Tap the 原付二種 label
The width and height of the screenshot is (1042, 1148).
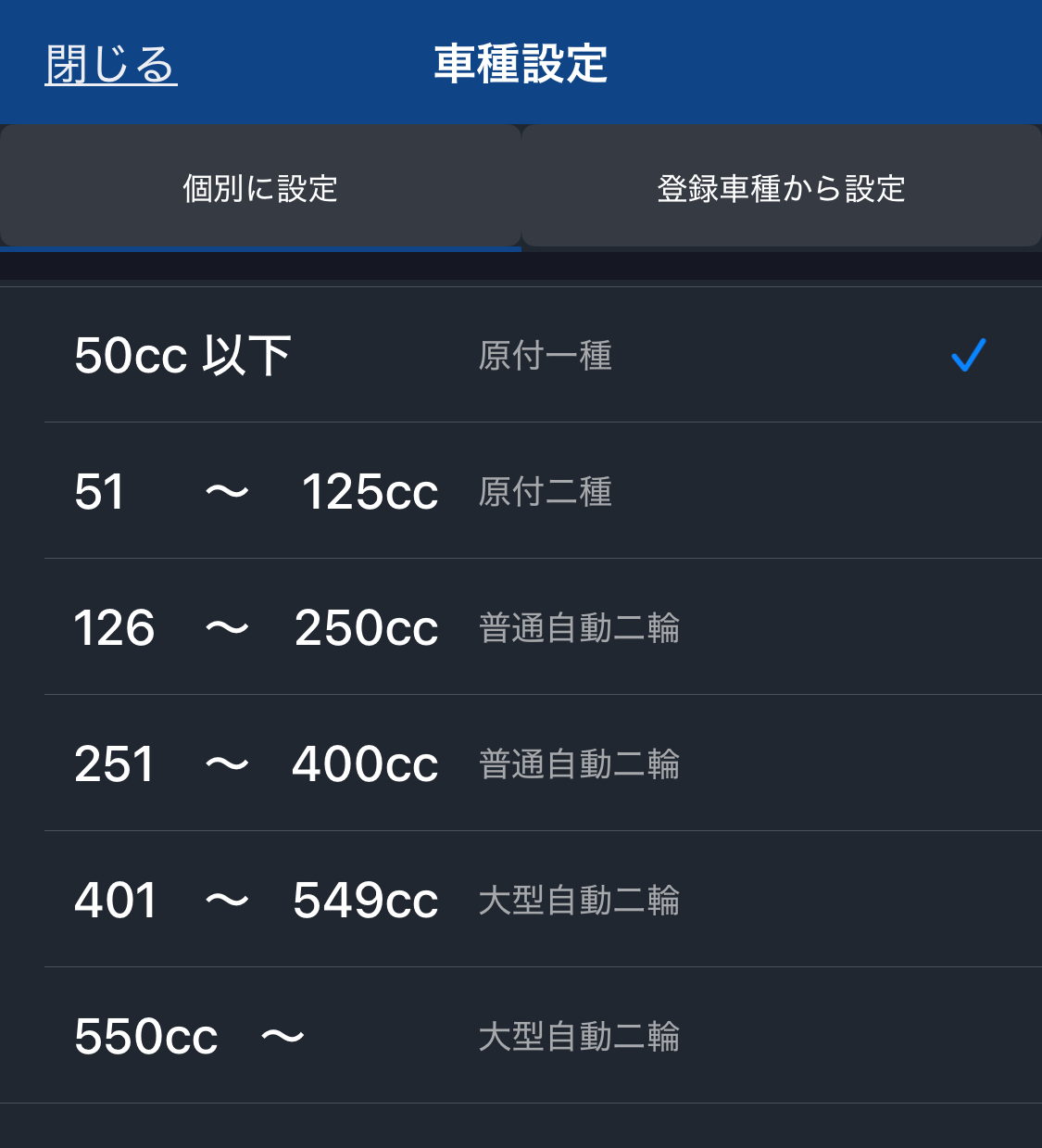tap(546, 492)
